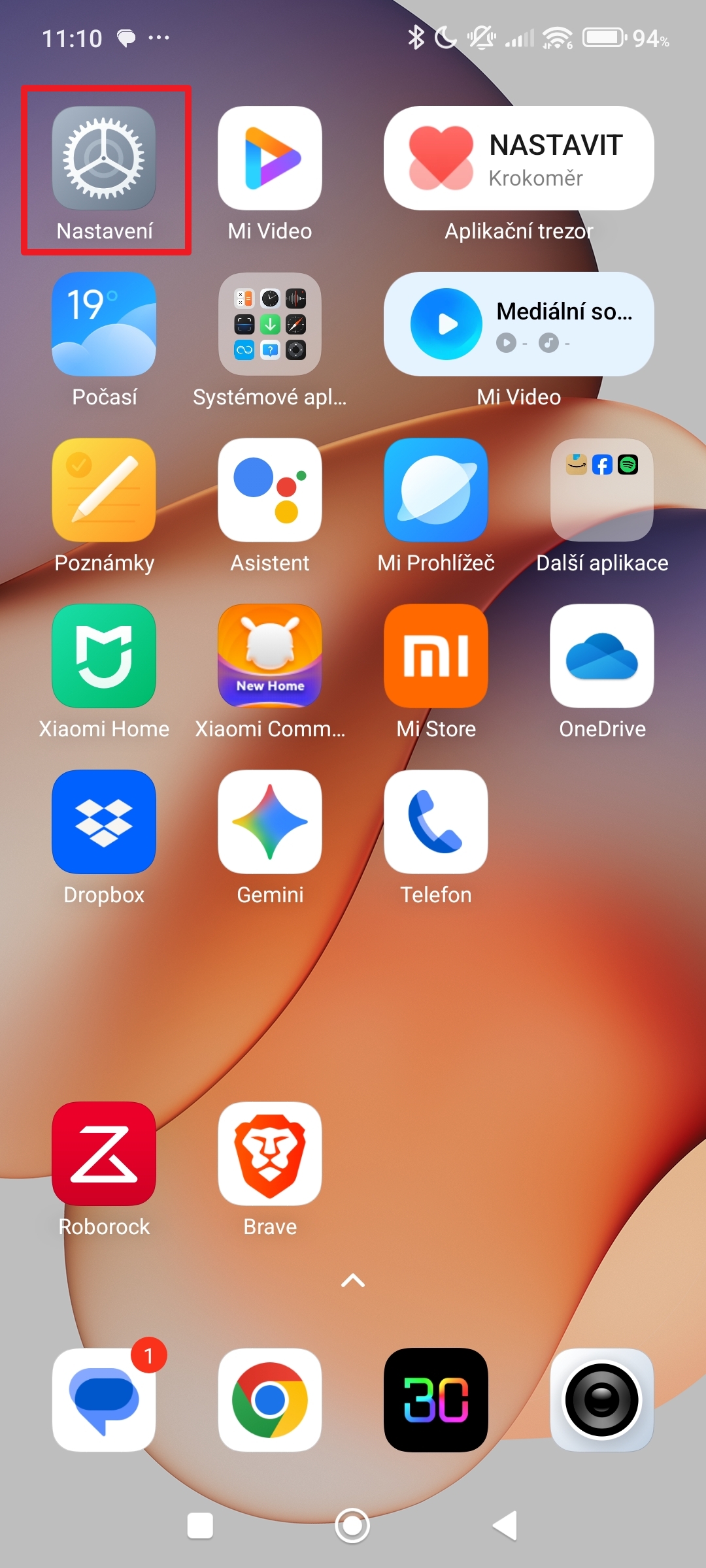Launch OneDrive
Image resolution: width=706 pixels, height=1568 pixels.
pos(602,657)
